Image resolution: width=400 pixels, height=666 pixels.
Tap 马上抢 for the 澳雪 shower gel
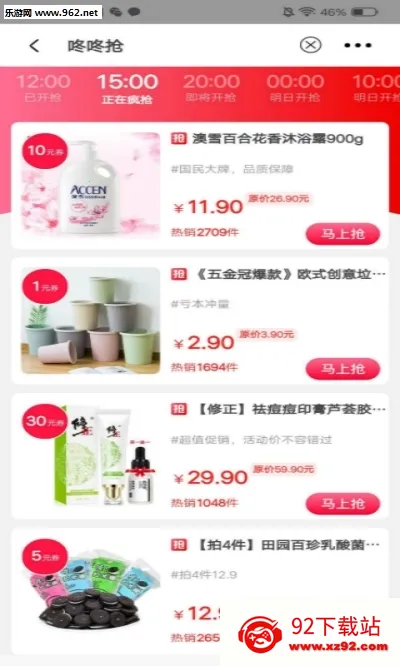[343, 234]
